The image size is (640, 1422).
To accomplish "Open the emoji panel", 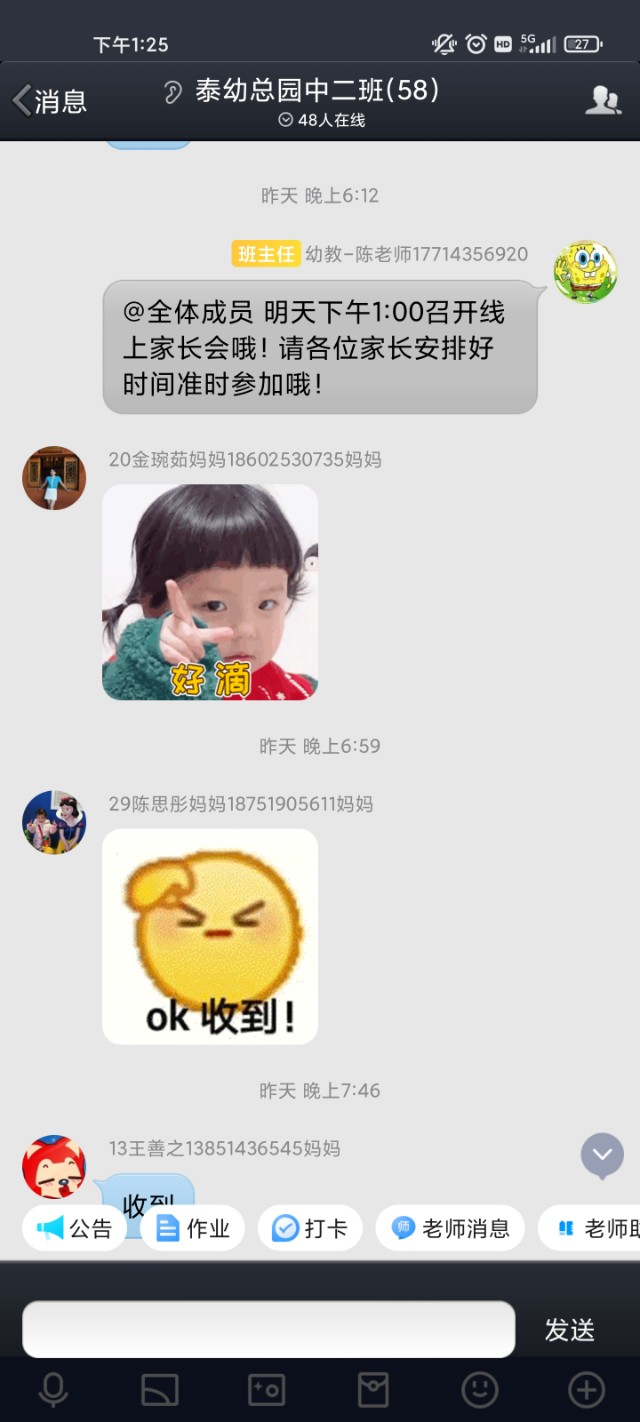I will click(x=480, y=1390).
